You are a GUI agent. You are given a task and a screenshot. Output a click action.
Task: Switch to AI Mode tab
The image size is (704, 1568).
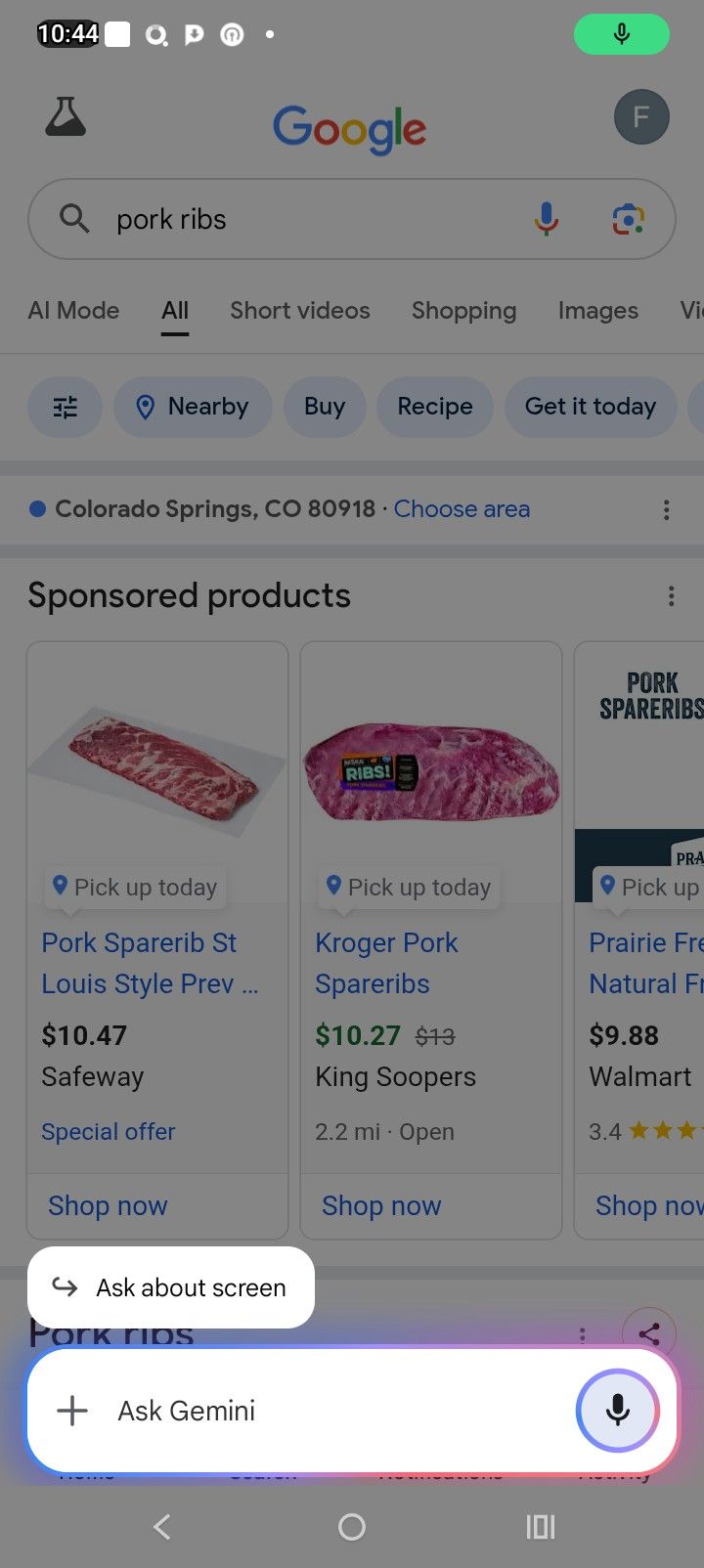click(74, 311)
